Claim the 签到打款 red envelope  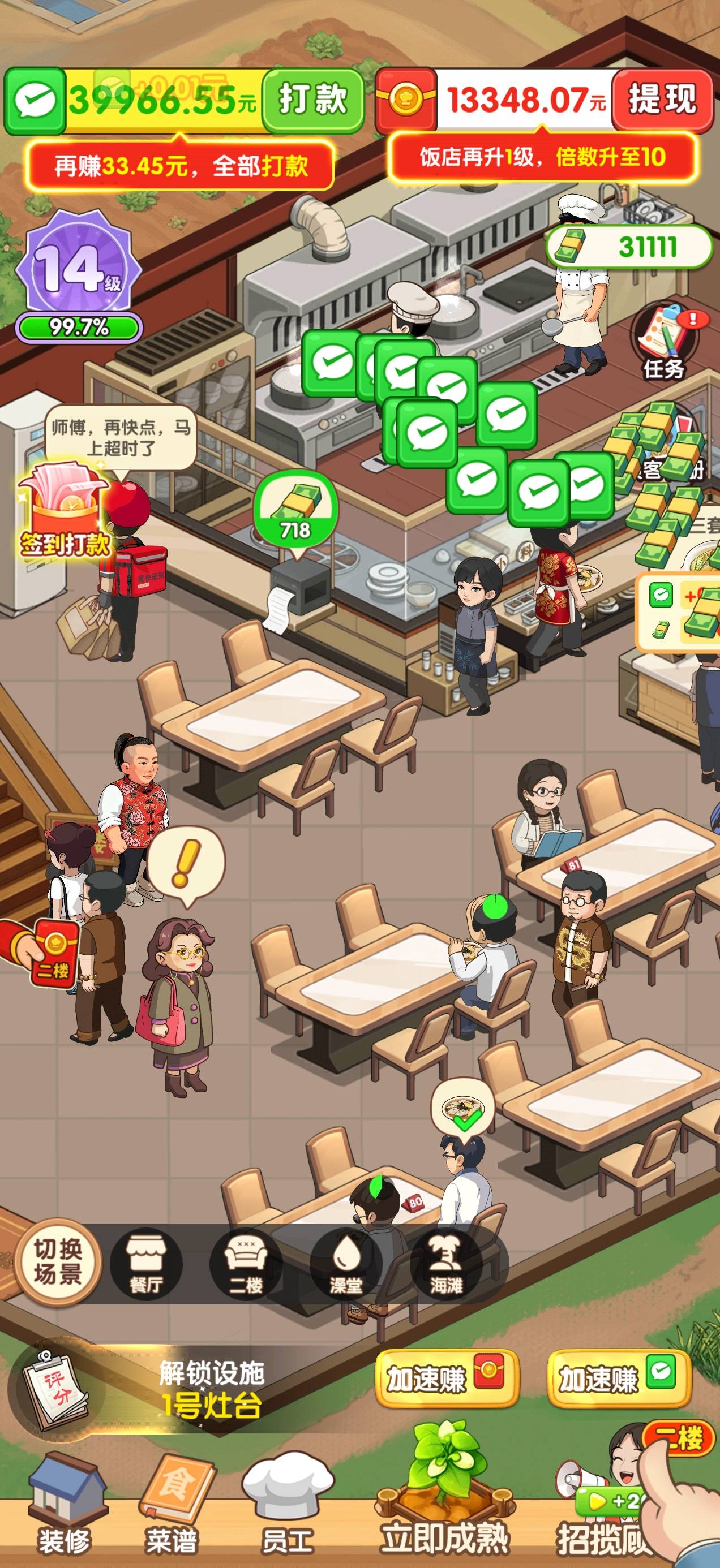click(x=64, y=510)
